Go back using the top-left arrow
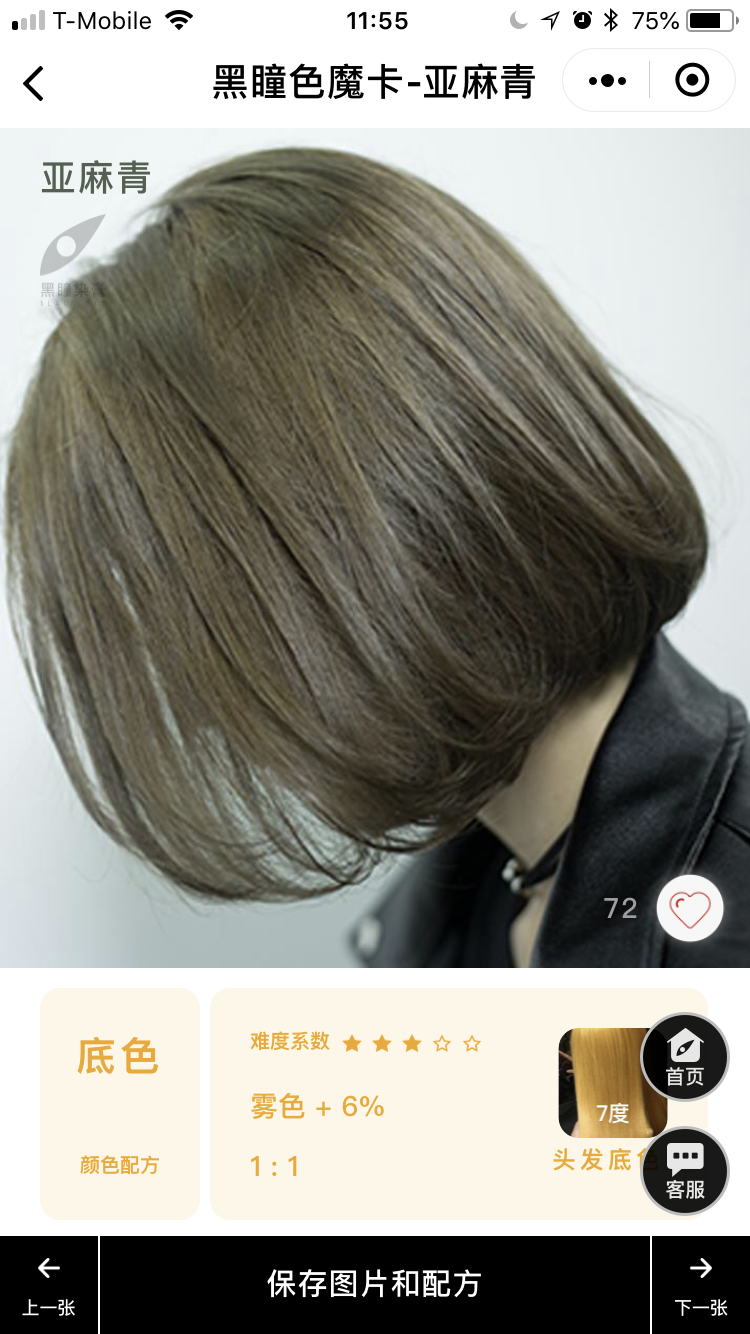The height and width of the screenshot is (1334, 750). (34, 82)
